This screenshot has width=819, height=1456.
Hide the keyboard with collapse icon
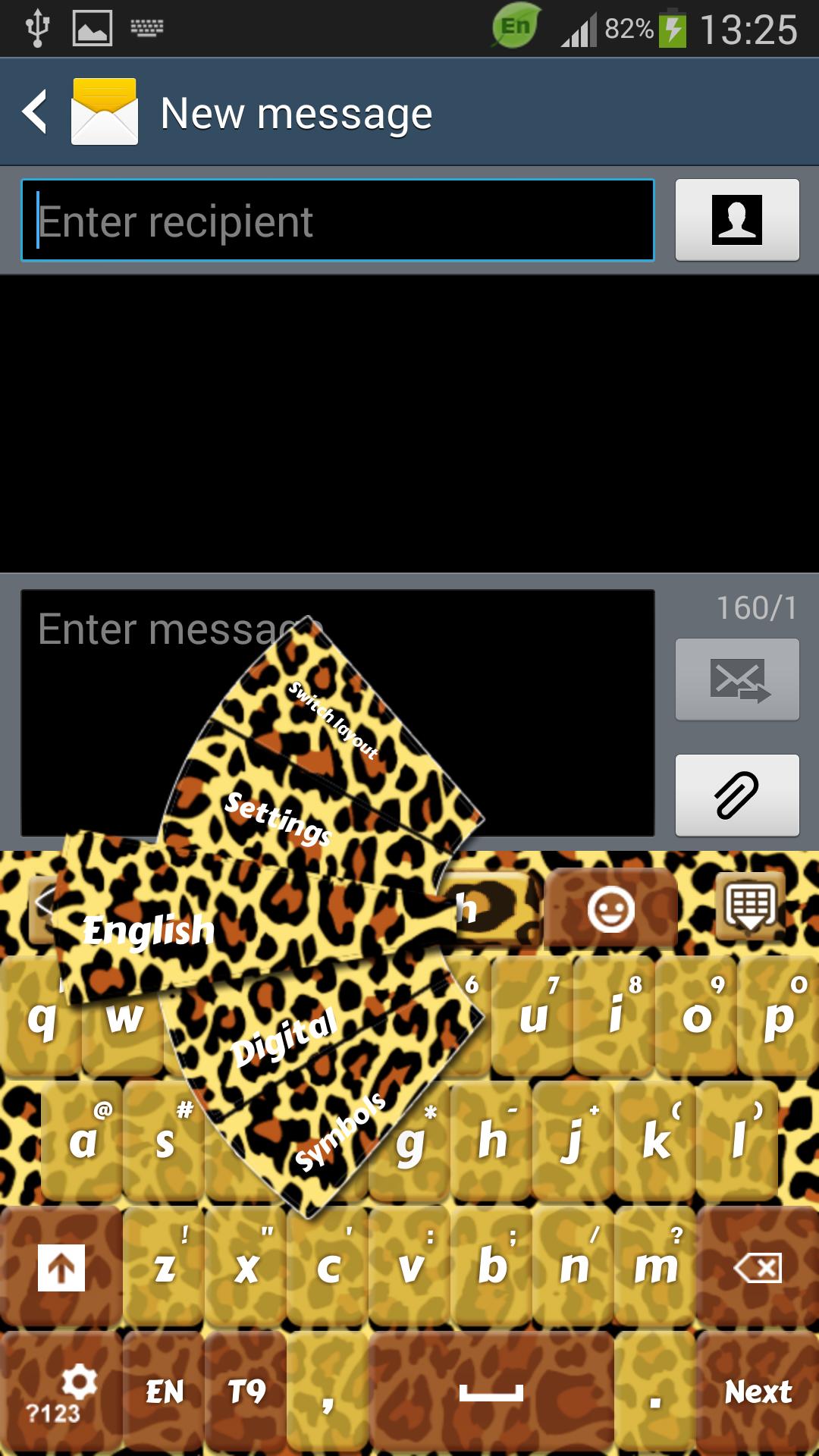pos(750,907)
